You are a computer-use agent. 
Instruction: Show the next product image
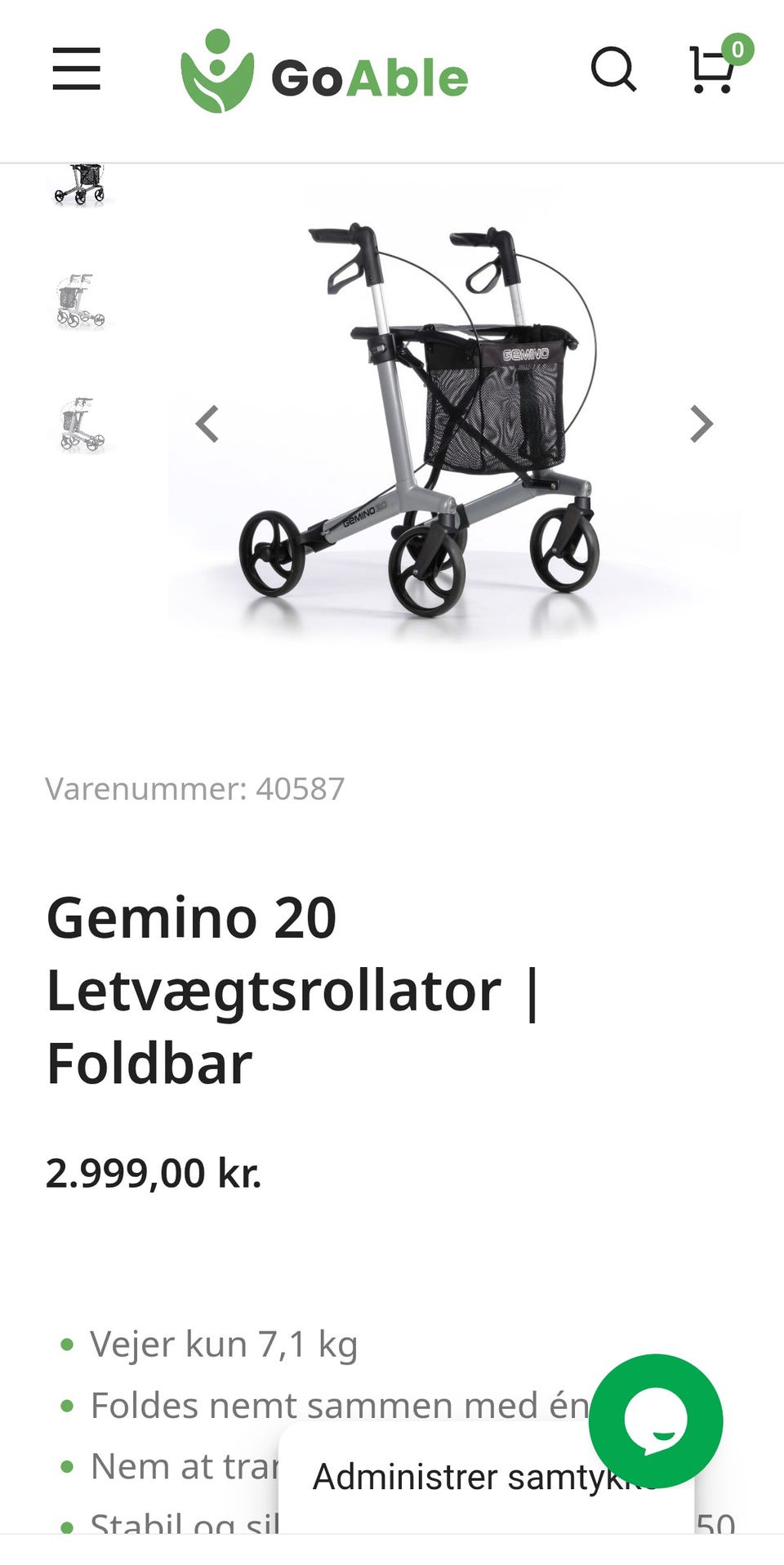coord(701,424)
